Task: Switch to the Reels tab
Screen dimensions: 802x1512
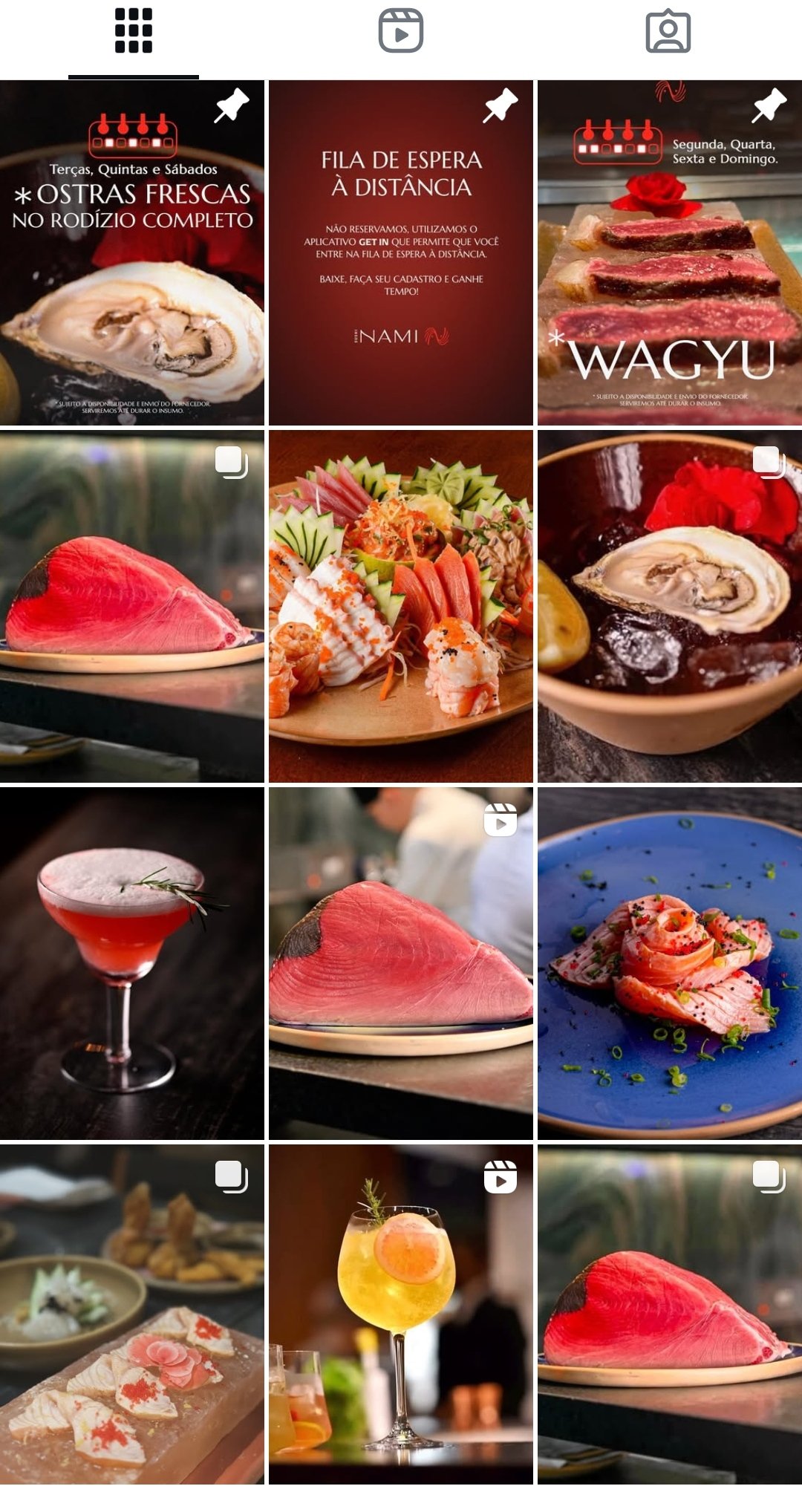Action: pyautogui.click(x=401, y=31)
